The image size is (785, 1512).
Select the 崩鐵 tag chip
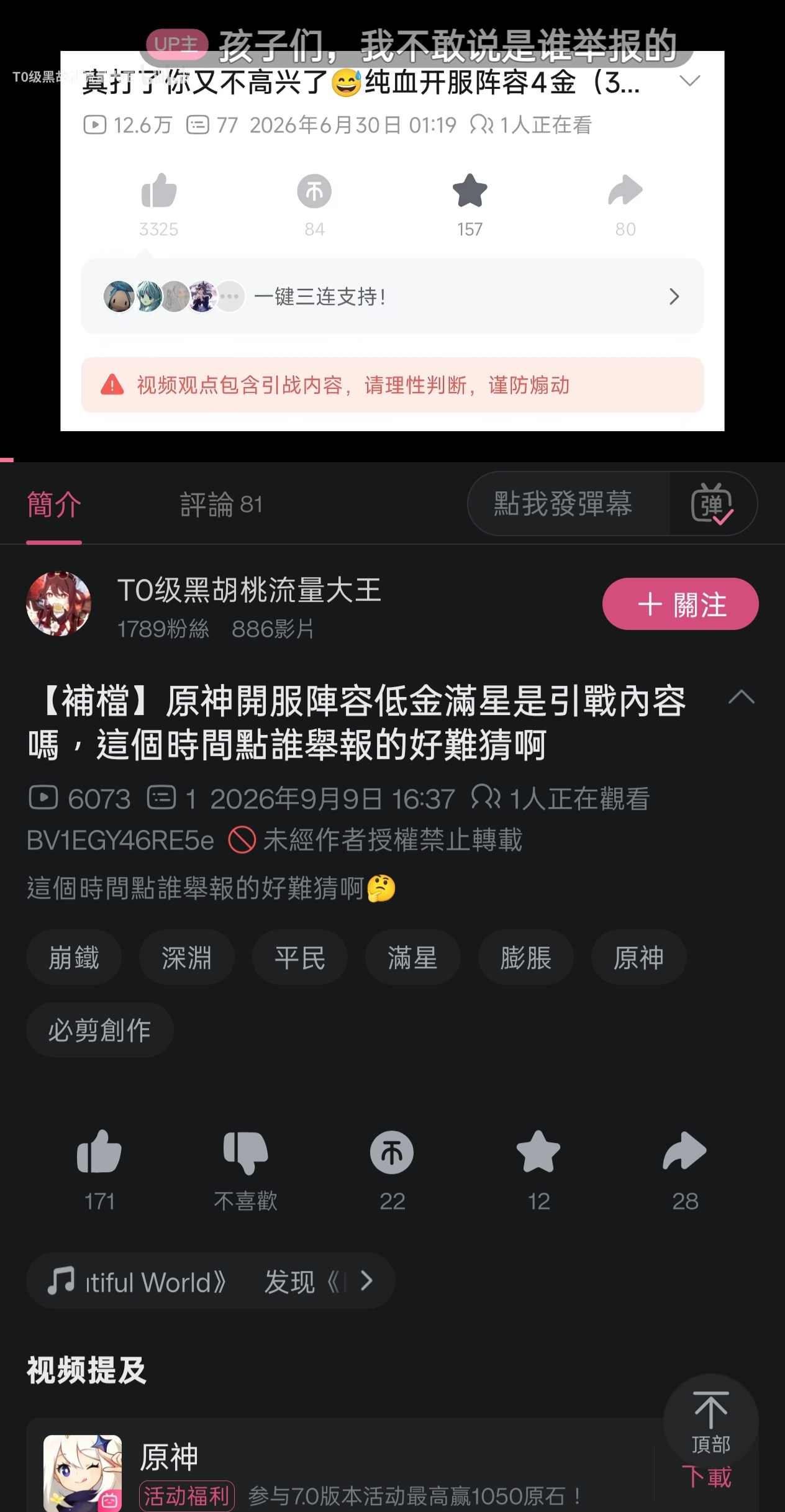point(74,957)
